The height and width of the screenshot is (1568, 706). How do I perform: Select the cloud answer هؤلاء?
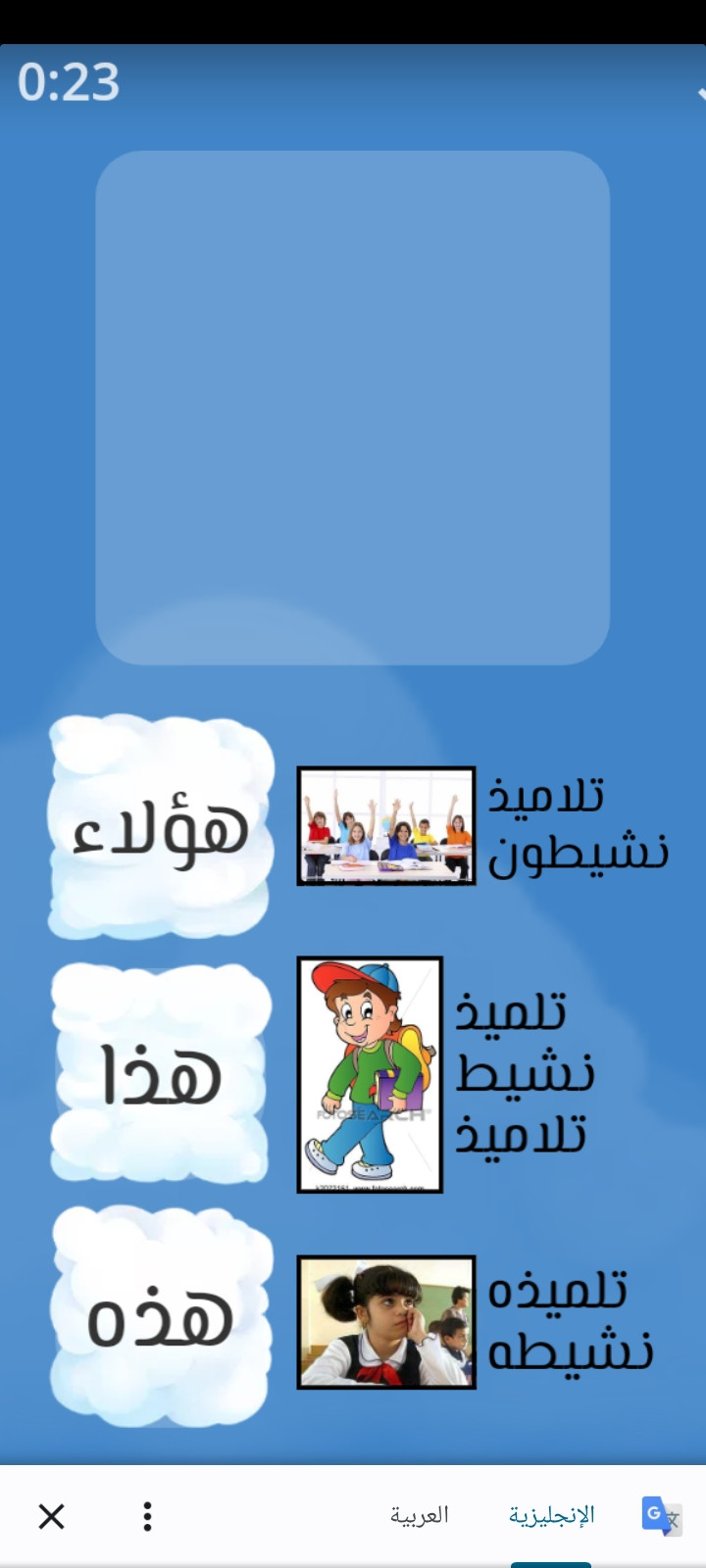(x=161, y=826)
